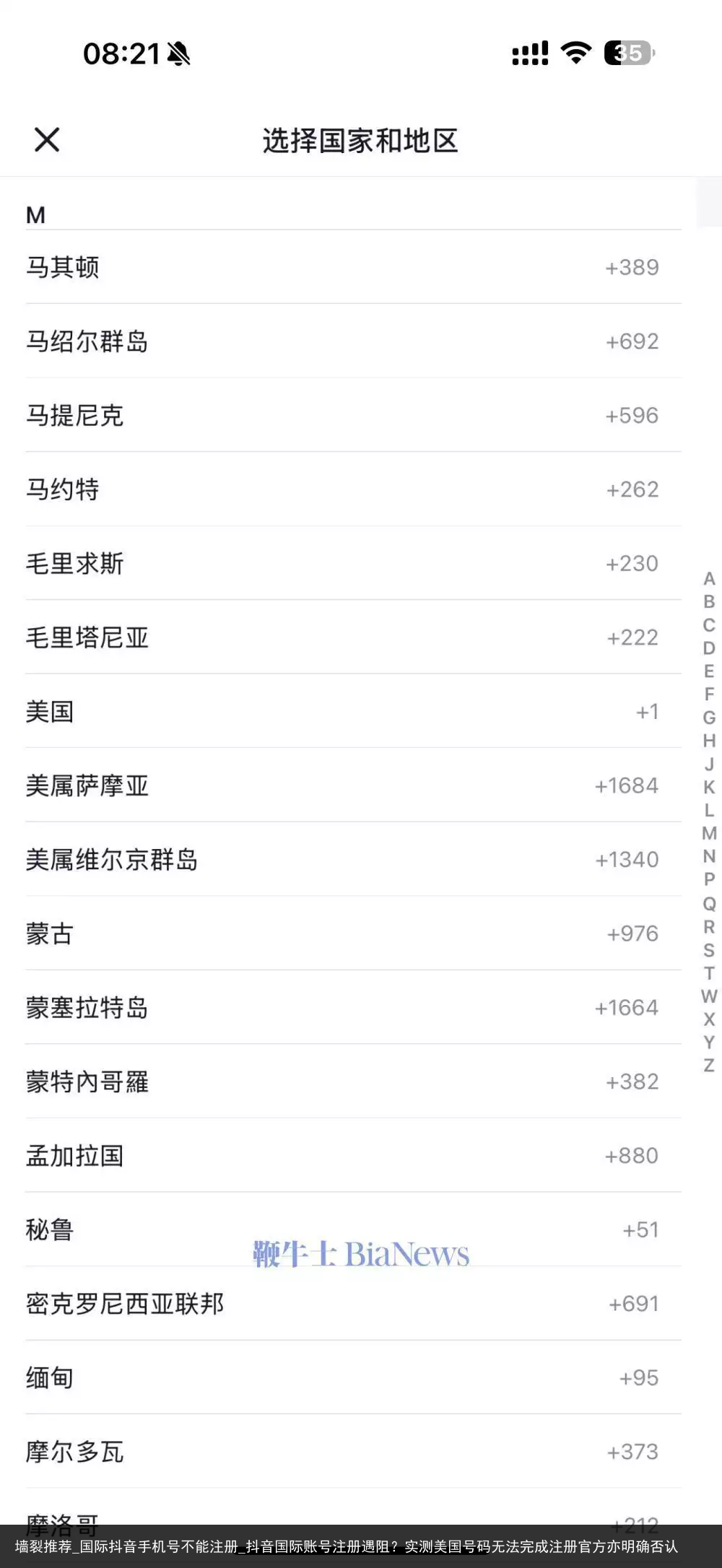
Task: Pick 马提尼克 +596
Action: point(353,415)
